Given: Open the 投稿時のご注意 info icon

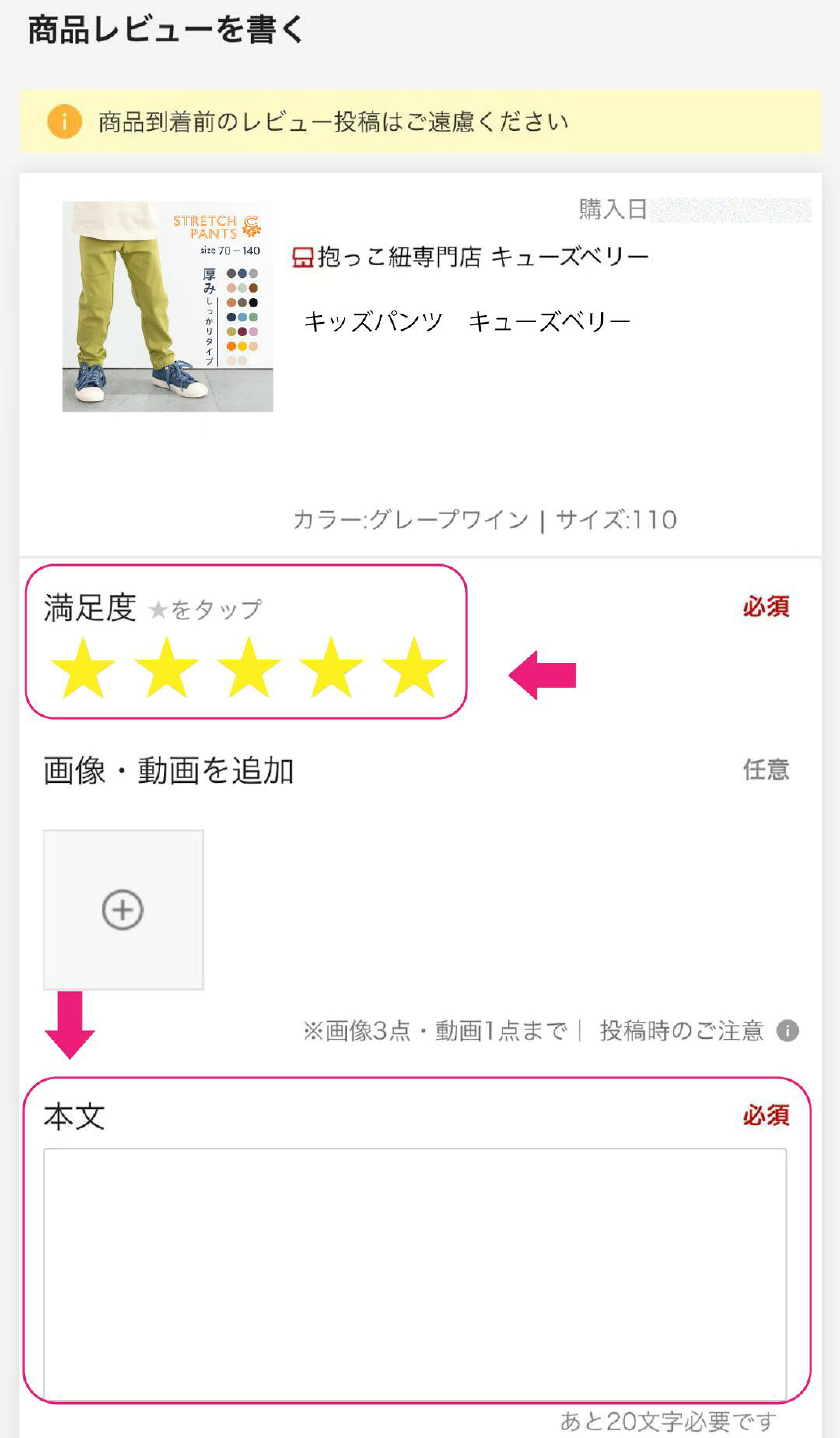Looking at the screenshot, I should tap(787, 1031).
